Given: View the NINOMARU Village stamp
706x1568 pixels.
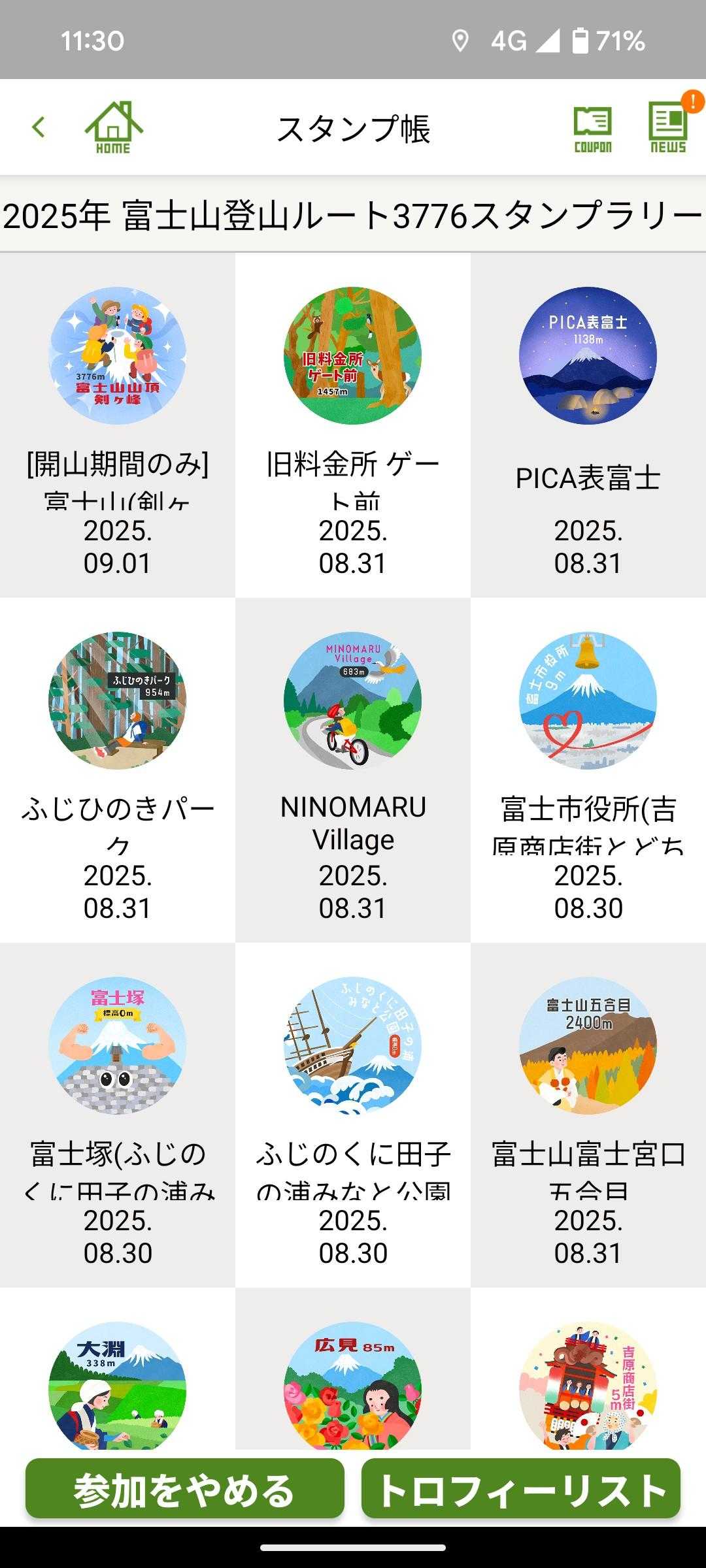Looking at the screenshot, I should (x=353, y=701).
